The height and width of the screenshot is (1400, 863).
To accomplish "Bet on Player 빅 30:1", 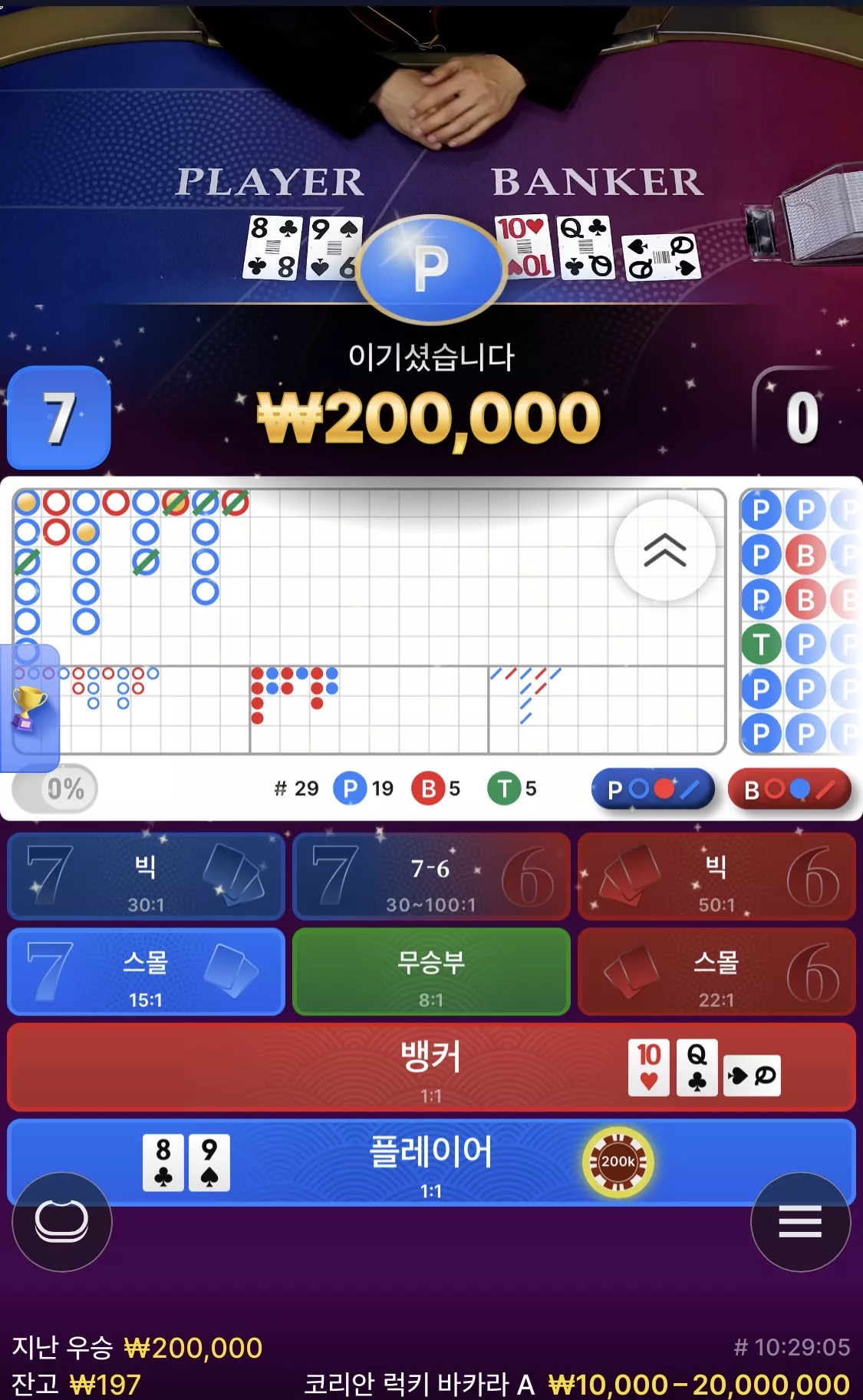I will pos(146,877).
